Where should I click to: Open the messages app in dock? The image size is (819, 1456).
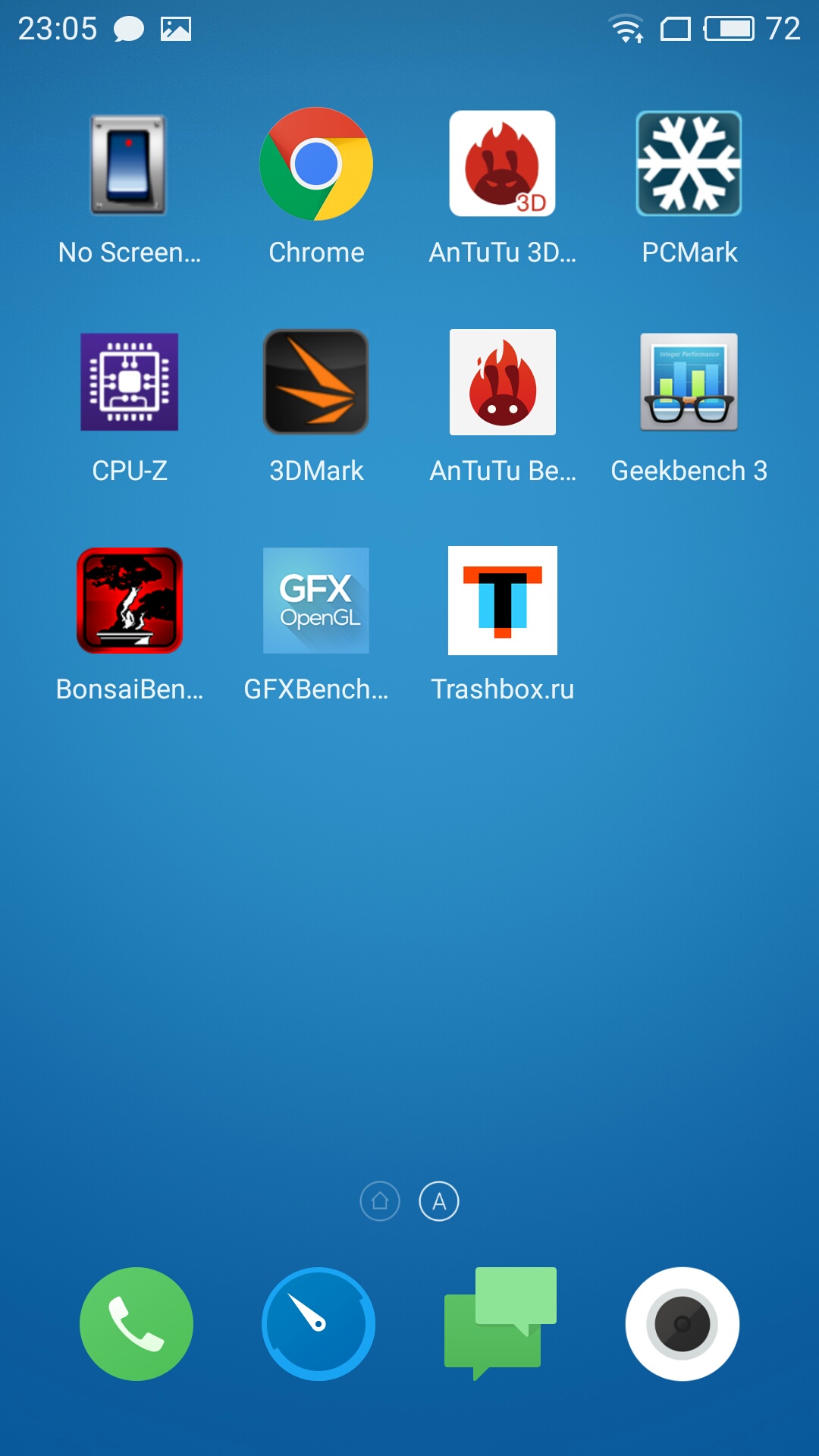[x=500, y=1324]
